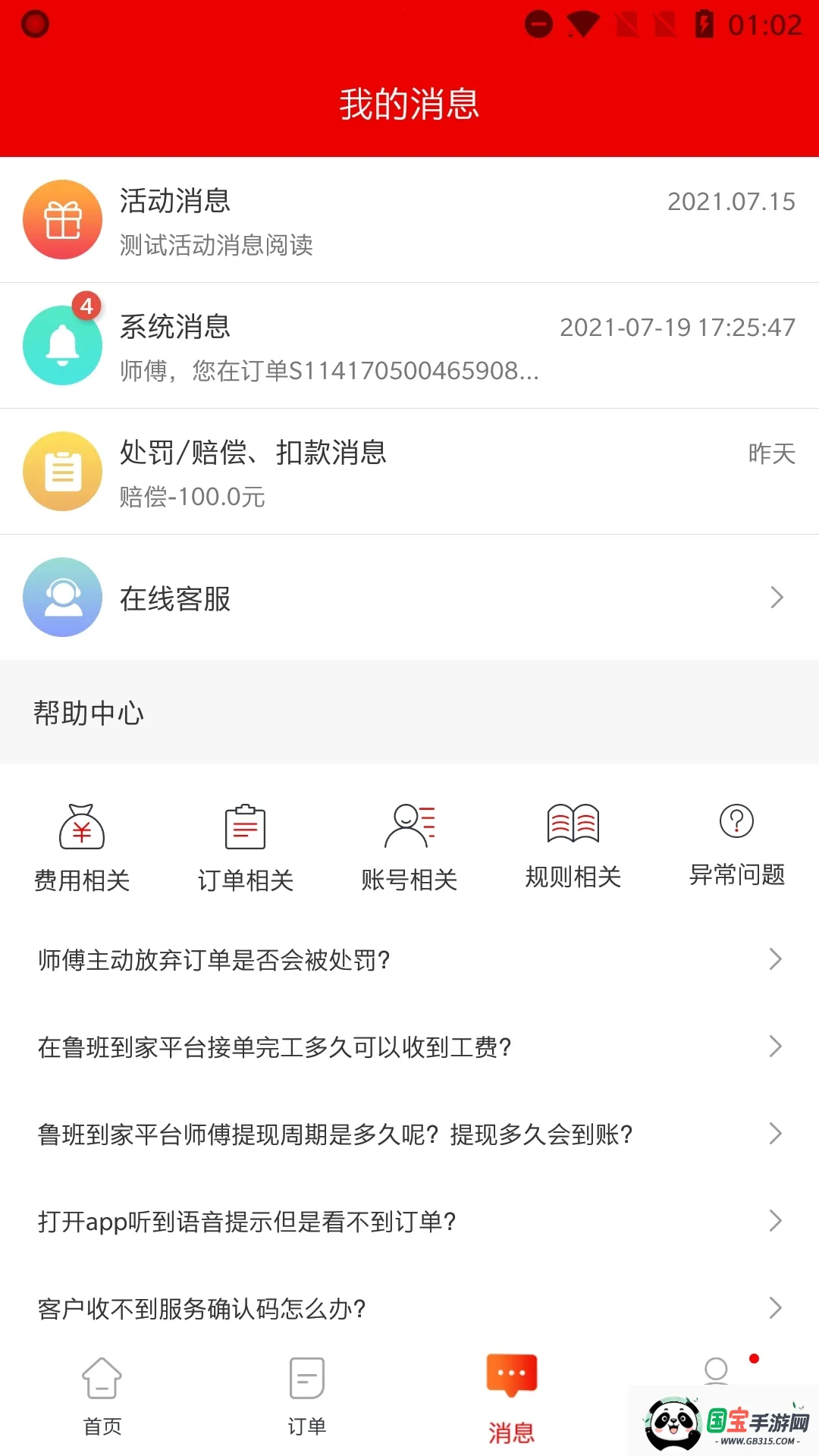
Task: Tap the red unread badge showing 4
Action: pyautogui.click(x=86, y=306)
